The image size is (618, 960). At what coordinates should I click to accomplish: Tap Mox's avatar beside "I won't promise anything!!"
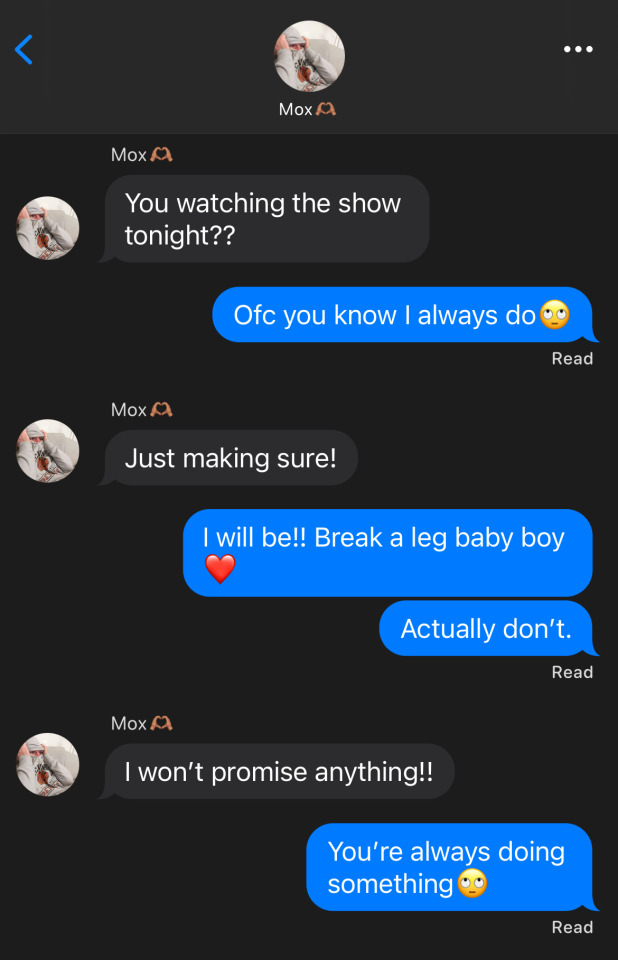tap(47, 765)
